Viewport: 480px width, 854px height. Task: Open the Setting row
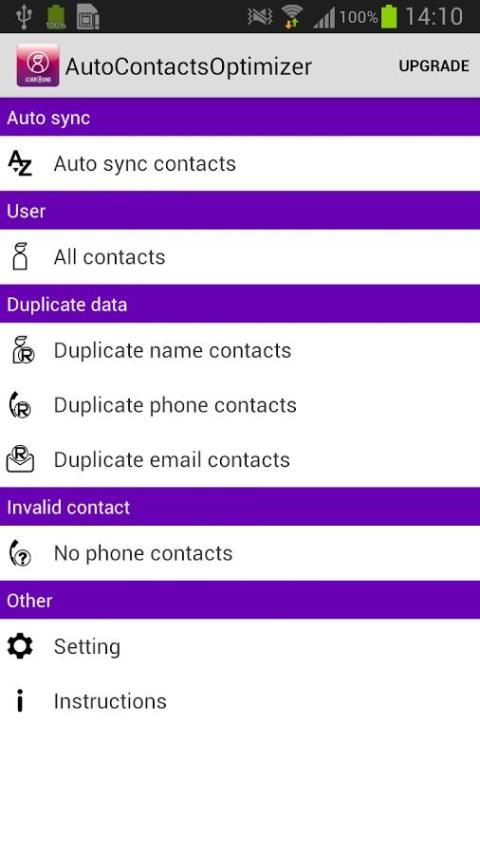pos(240,646)
